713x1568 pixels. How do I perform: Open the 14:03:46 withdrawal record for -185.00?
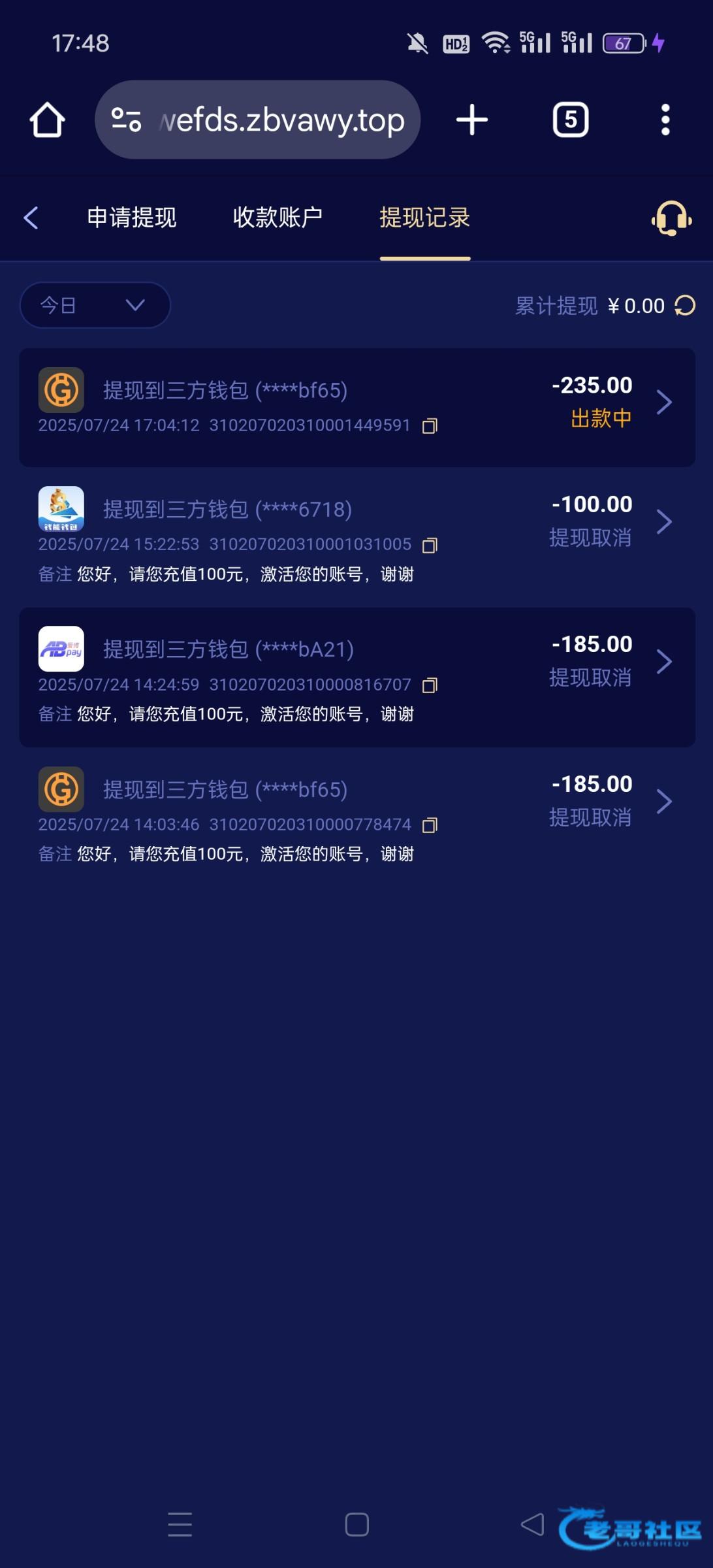pos(357,817)
